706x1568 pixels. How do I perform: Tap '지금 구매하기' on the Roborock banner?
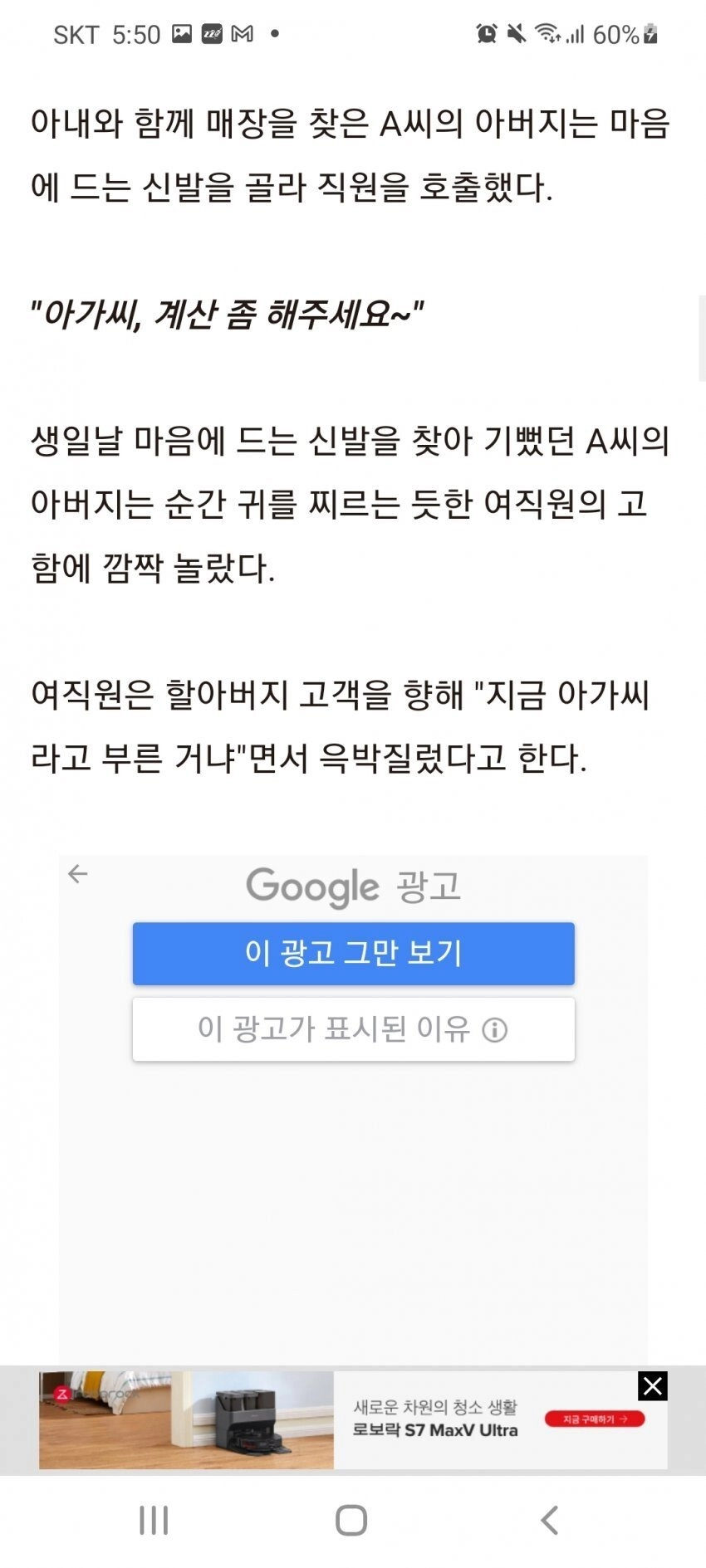595,1419
